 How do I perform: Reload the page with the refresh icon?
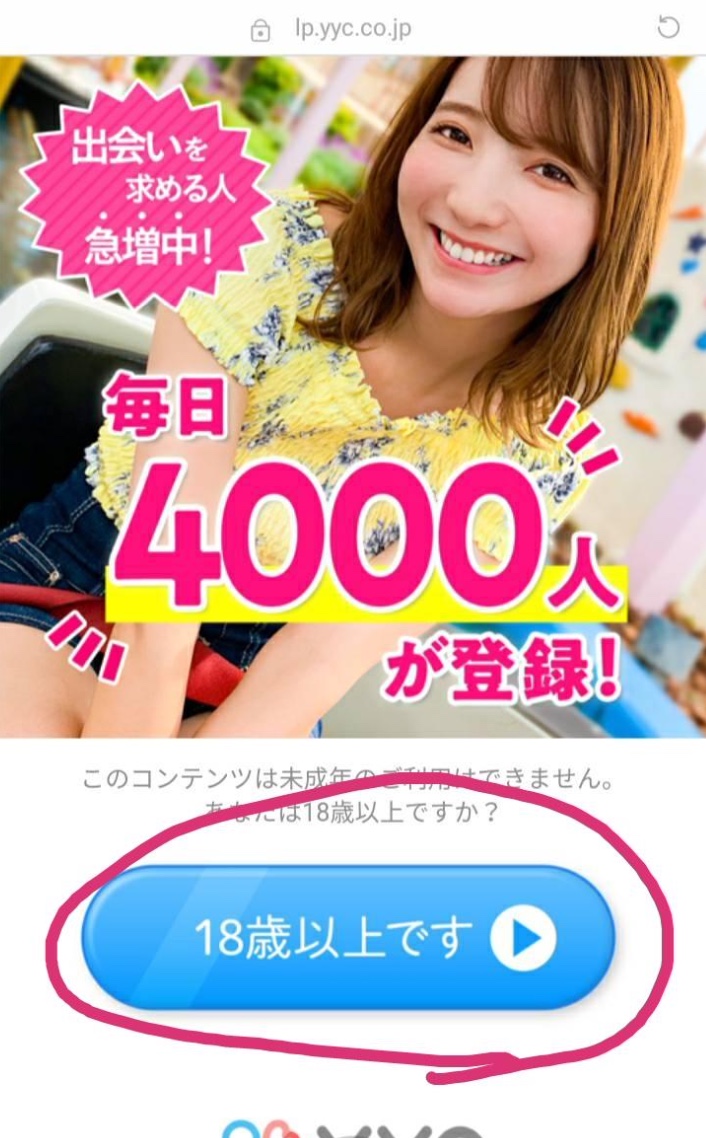668,28
